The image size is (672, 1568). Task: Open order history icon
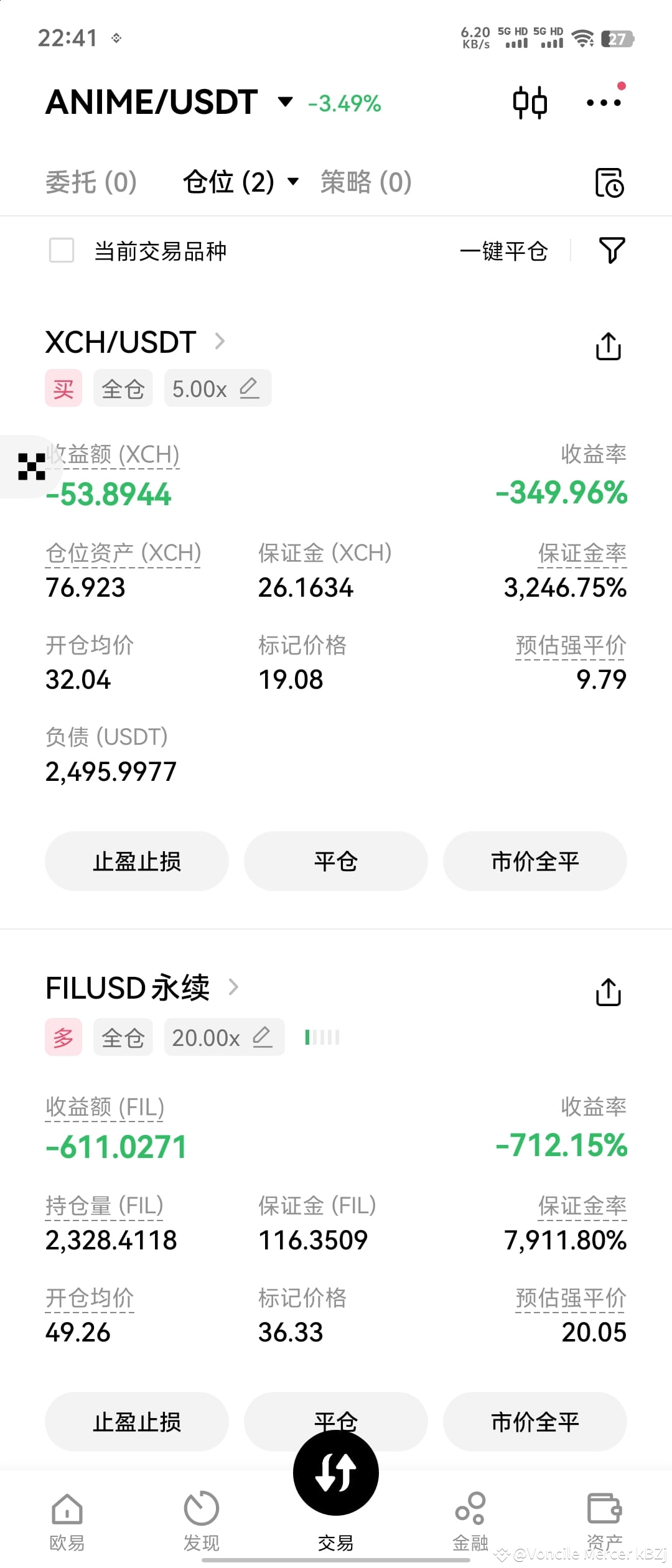coord(609,182)
